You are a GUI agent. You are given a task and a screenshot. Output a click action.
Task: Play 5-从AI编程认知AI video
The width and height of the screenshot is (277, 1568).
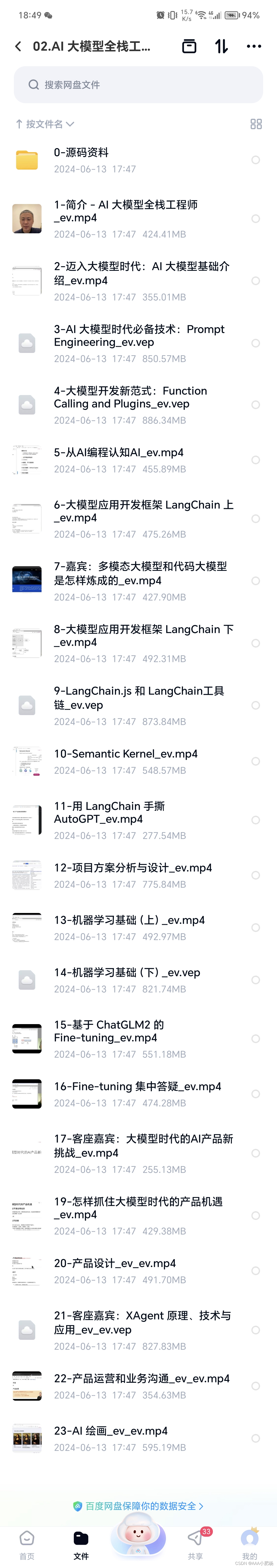point(119,459)
